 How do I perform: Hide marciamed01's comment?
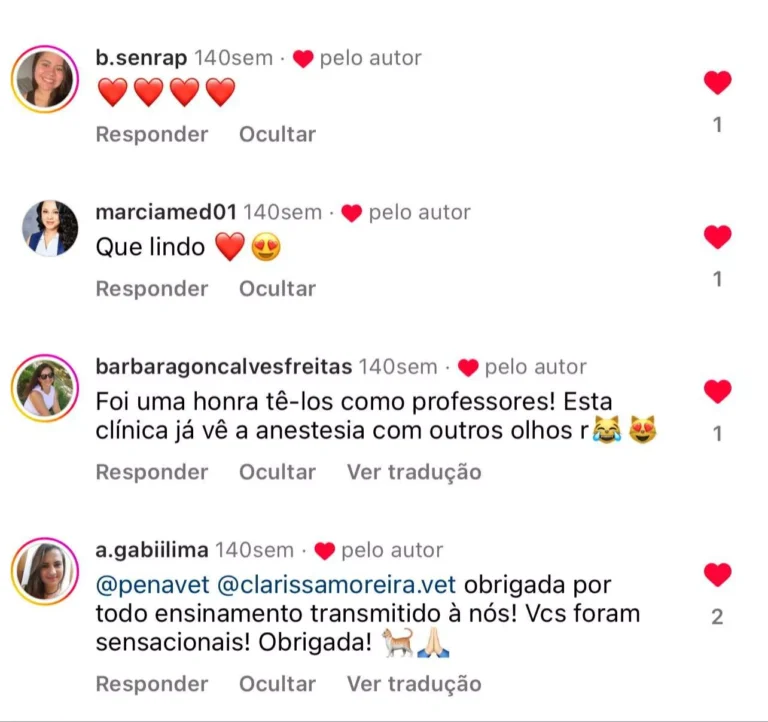tap(277, 288)
